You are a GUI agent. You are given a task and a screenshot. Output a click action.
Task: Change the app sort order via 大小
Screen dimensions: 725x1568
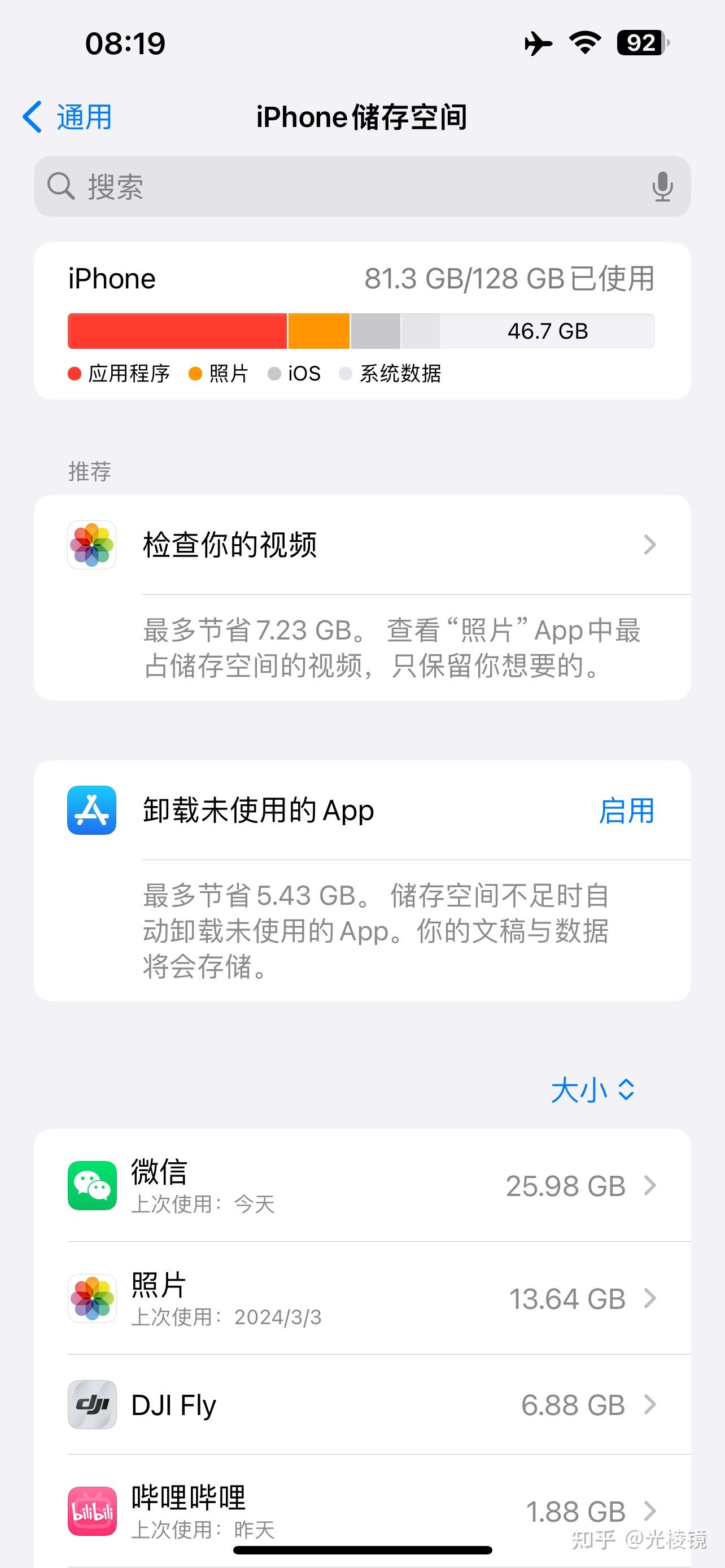click(x=593, y=1090)
